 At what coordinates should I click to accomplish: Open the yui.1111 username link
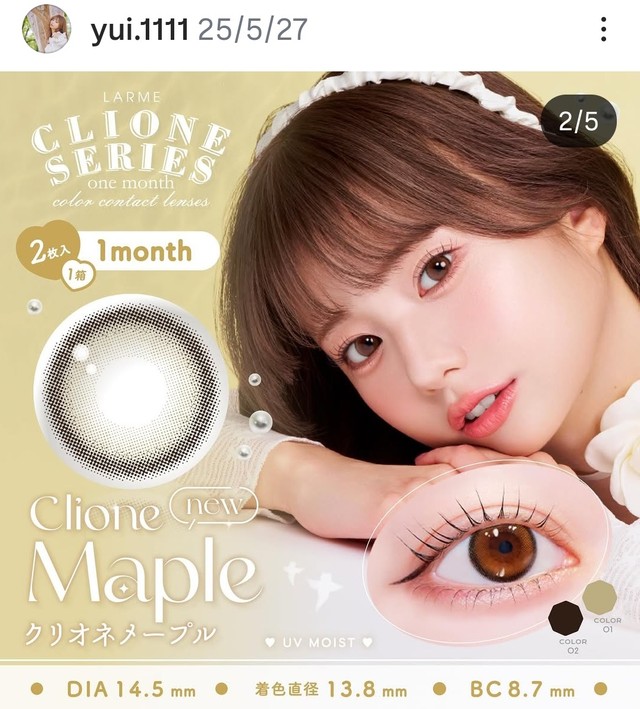coord(138,31)
